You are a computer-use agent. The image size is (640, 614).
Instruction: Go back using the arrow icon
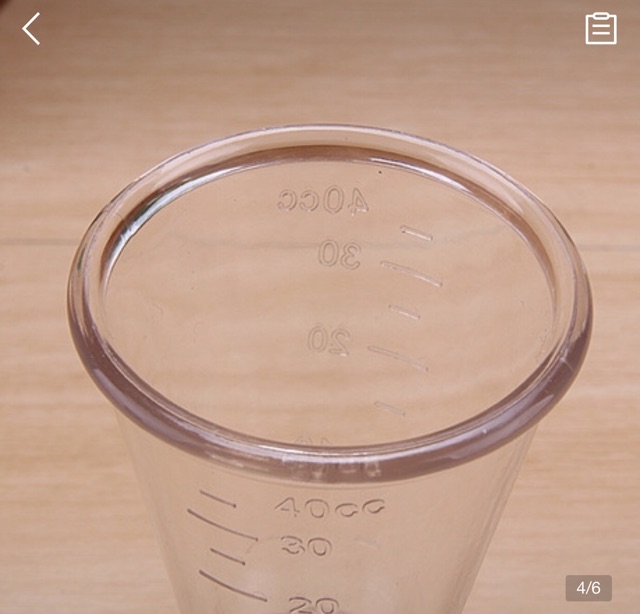32,29
